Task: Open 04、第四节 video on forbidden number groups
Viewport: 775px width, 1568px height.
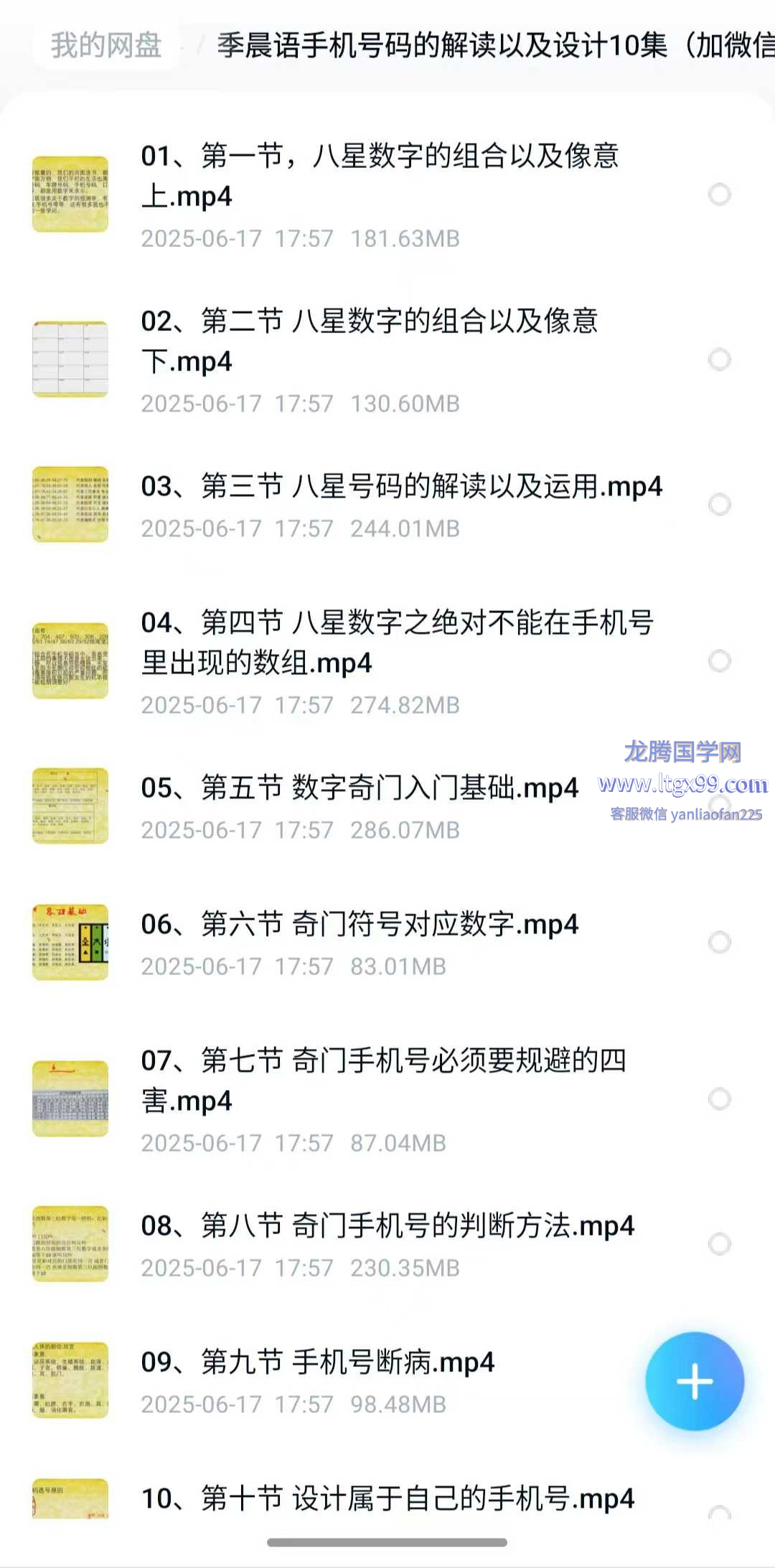Action: (x=397, y=643)
